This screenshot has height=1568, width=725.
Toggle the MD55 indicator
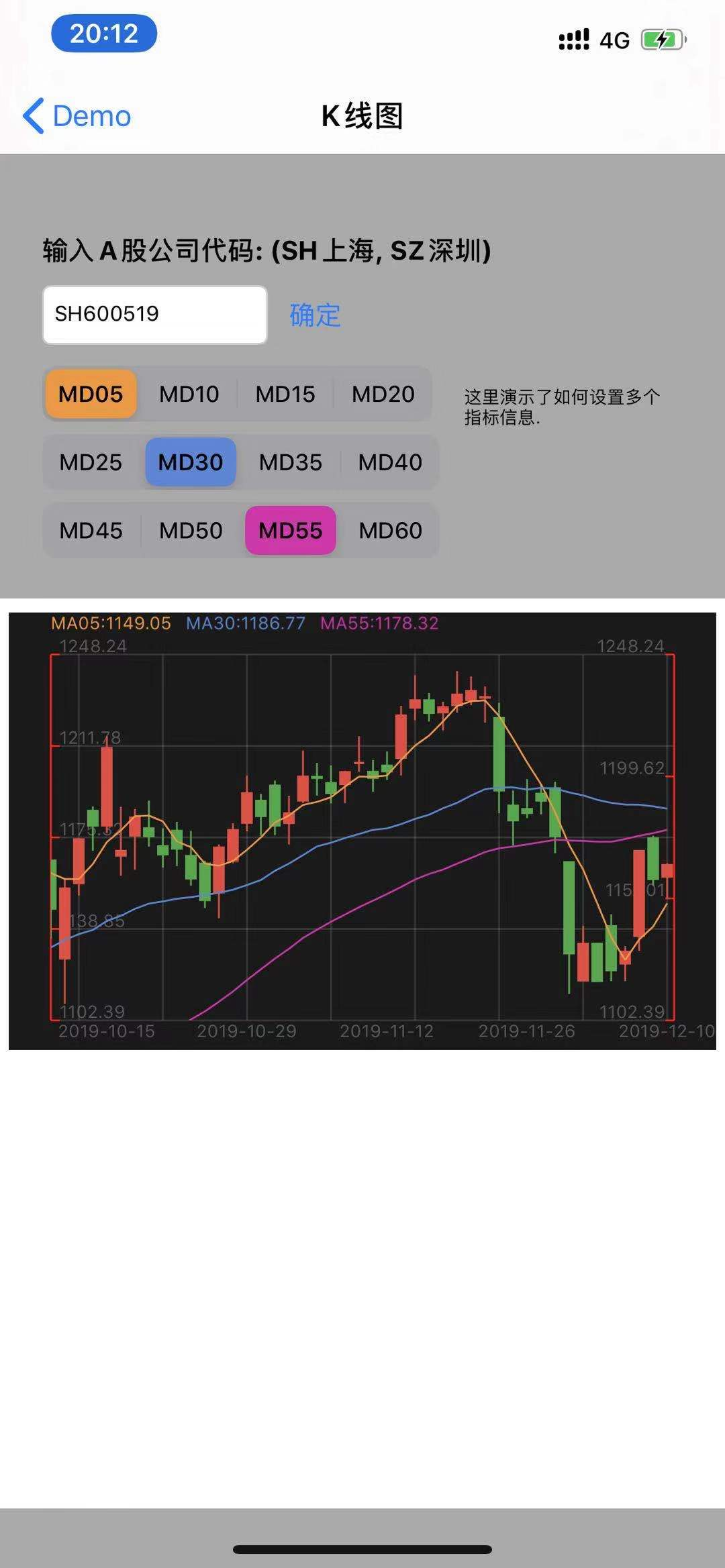click(x=291, y=531)
